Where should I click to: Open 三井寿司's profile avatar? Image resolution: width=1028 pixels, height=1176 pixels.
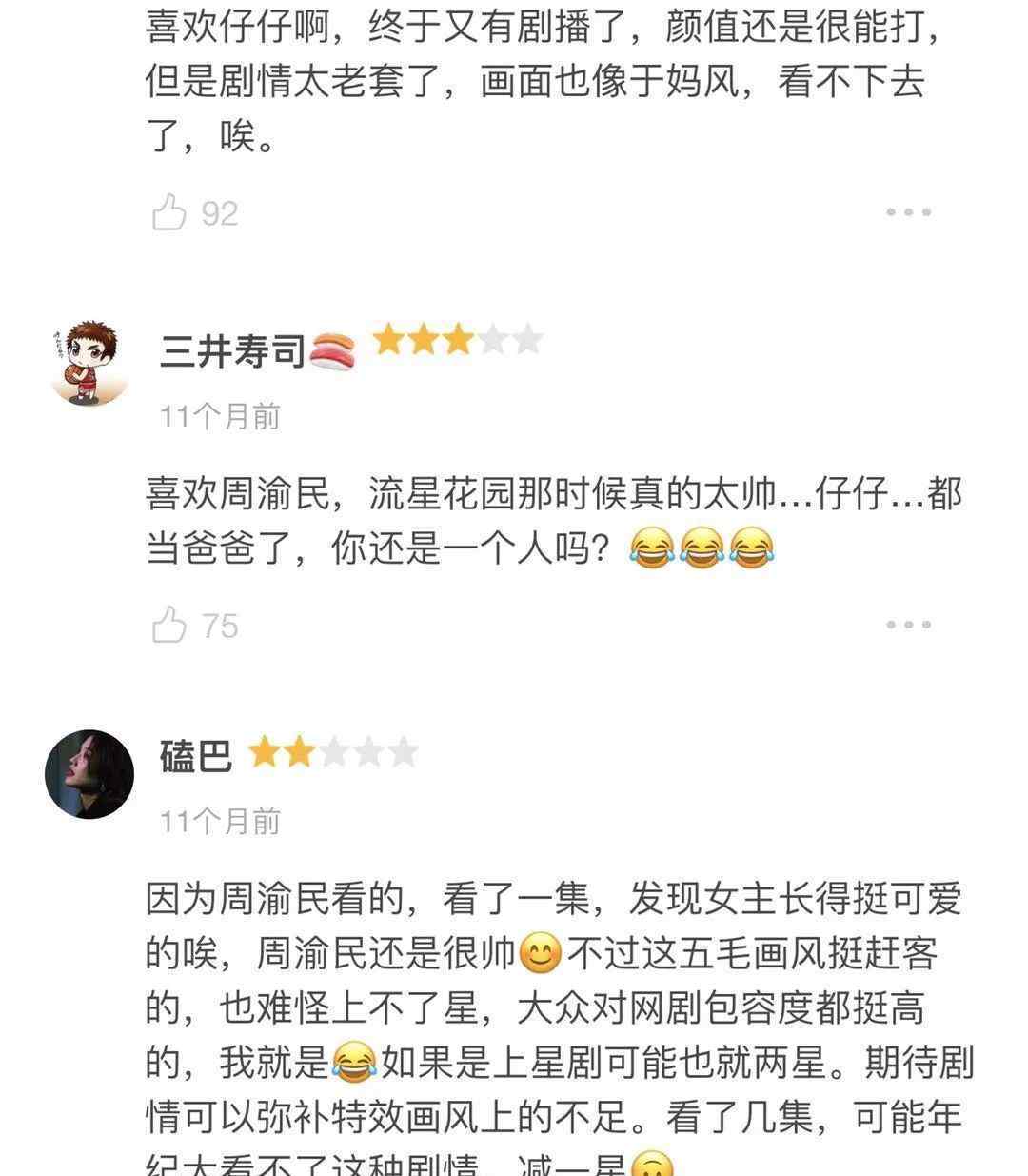(x=89, y=363)
